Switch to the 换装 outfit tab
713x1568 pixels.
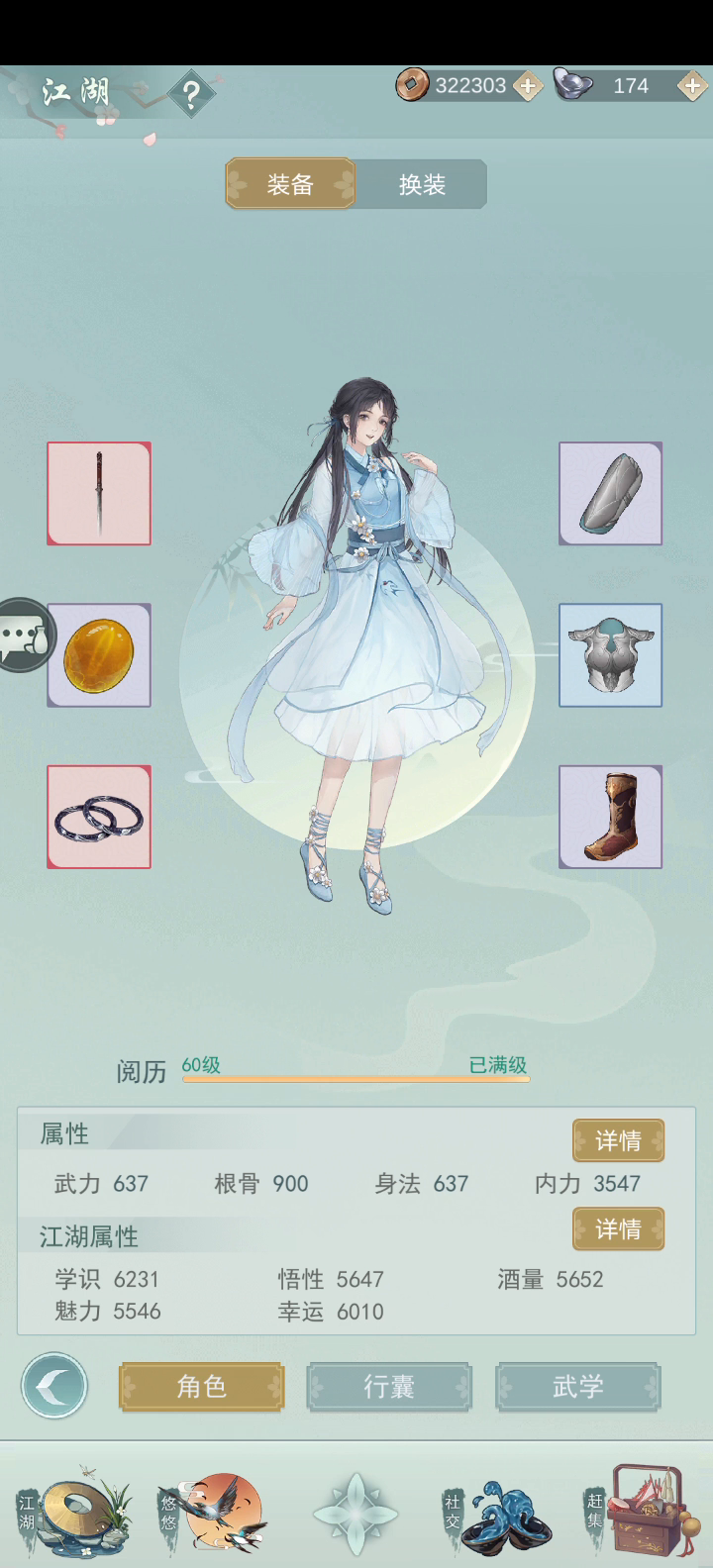(x=422, y=184)
